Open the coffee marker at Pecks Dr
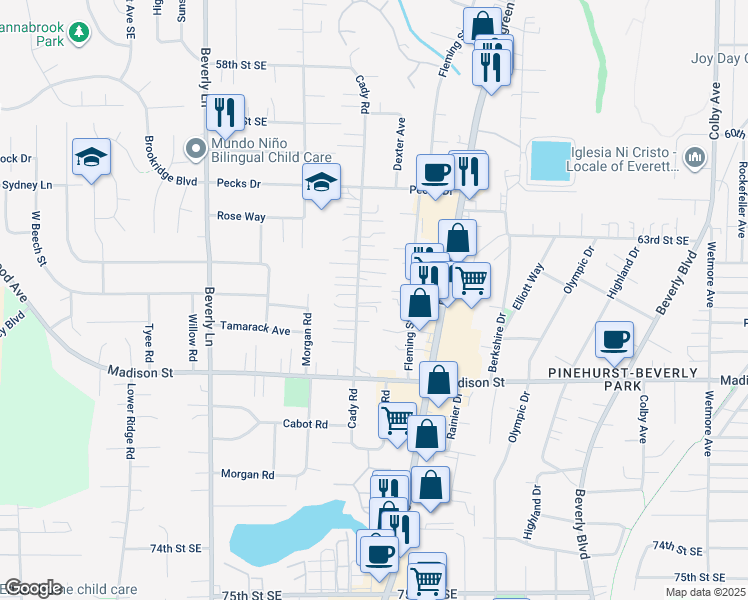 435,173
